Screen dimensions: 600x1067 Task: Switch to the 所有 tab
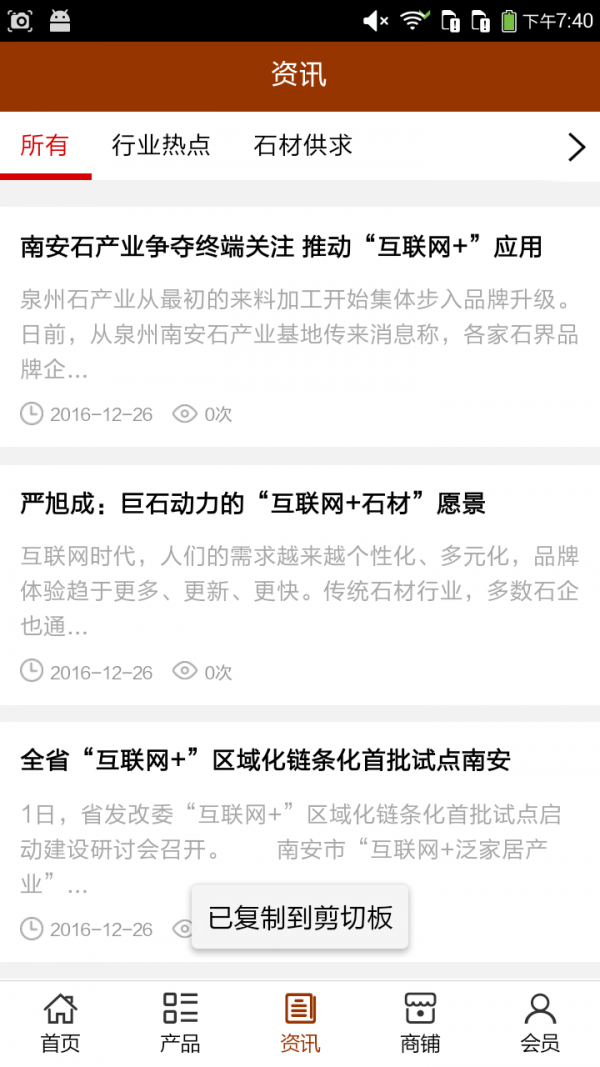tap(45, 146)
